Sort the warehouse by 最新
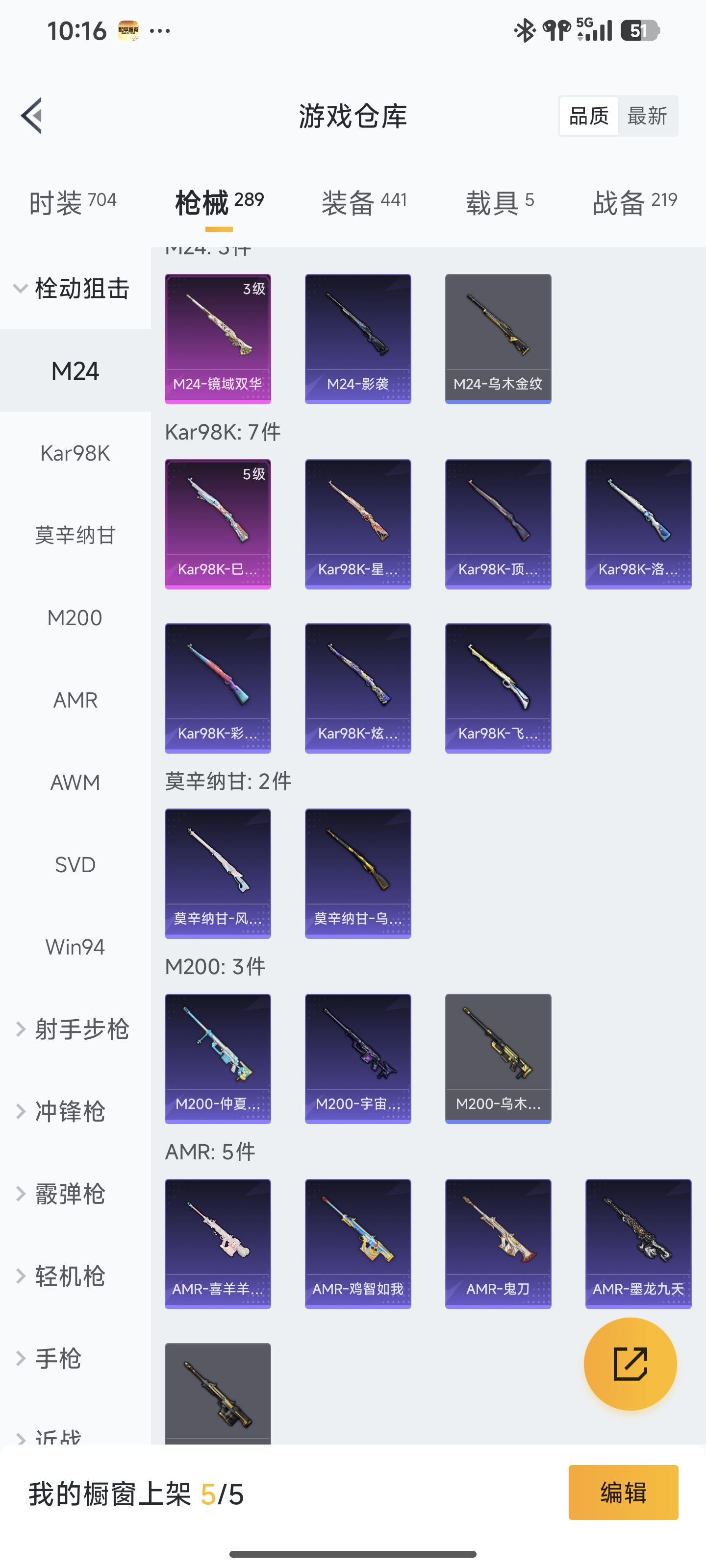The image size is (706, 1568). coord(647,116)
